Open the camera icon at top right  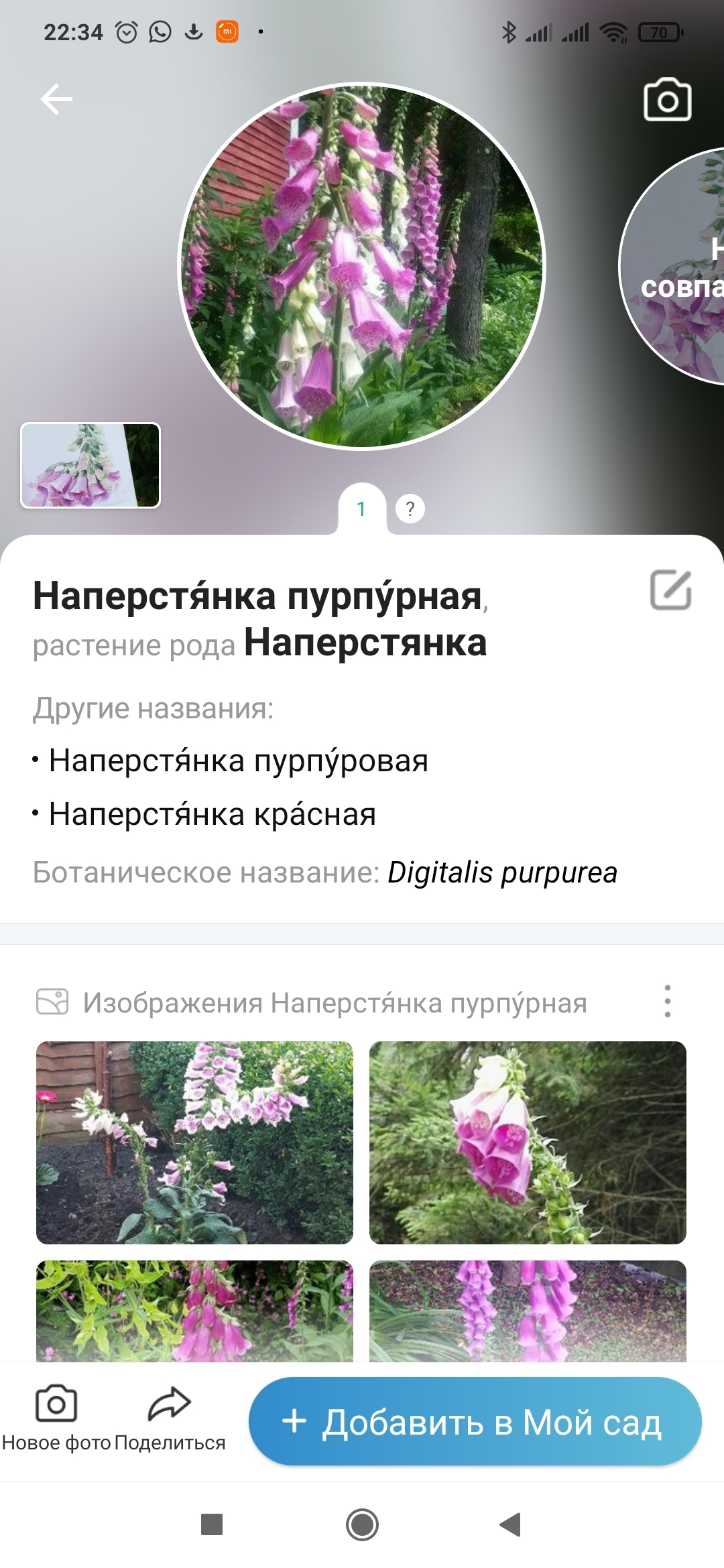pyautogui.click(x=667, y=101)
